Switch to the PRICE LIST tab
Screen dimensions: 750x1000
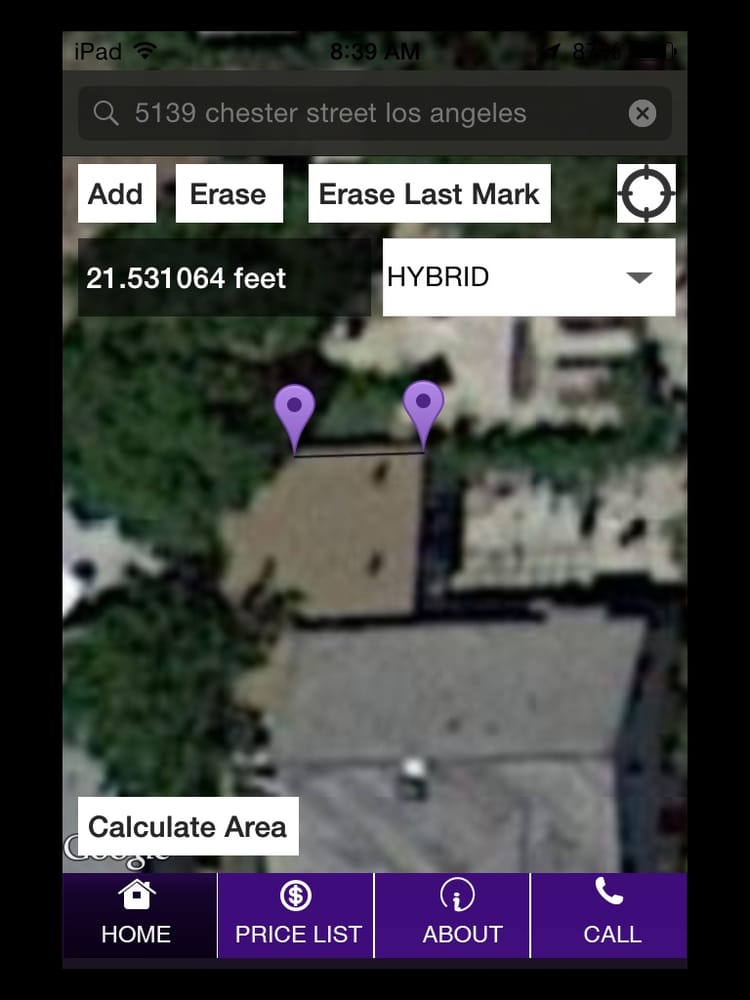(296, 915)
